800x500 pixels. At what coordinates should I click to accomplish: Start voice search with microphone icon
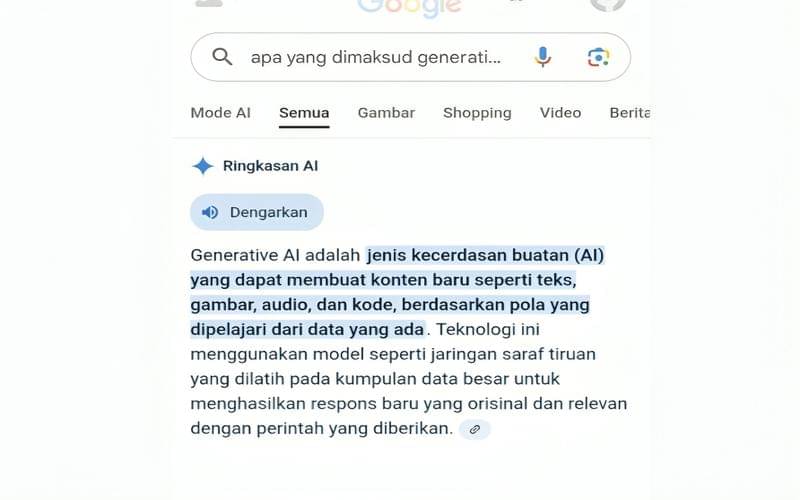tap(543, 57)
